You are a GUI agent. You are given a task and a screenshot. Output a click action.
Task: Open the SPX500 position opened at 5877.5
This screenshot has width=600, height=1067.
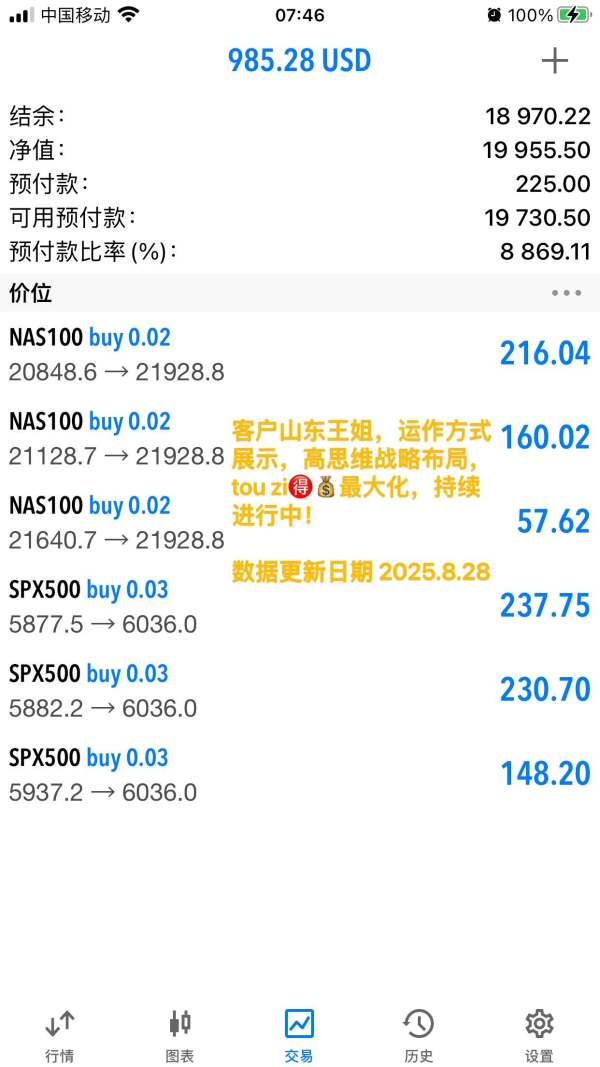click(x=300, y=606)
